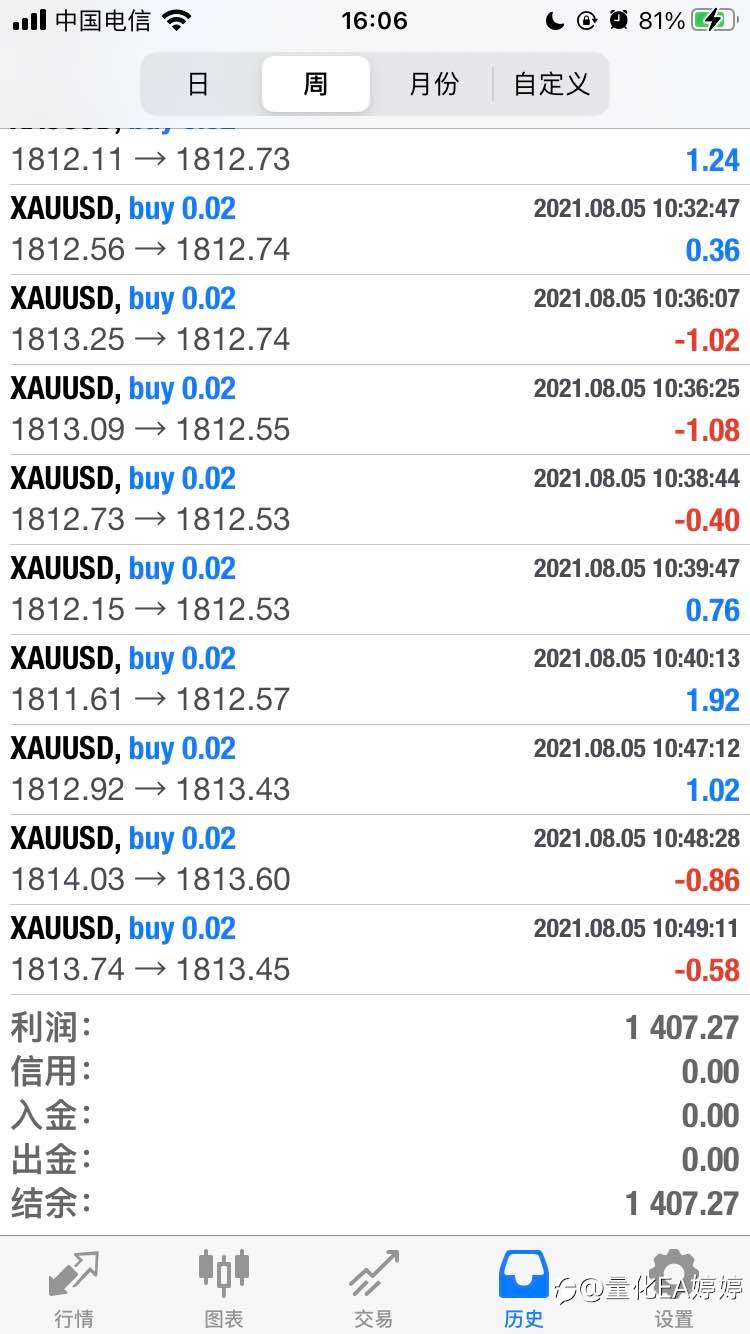View the XAUUSD trade closed at 10:36:25

tap(375, 410)
